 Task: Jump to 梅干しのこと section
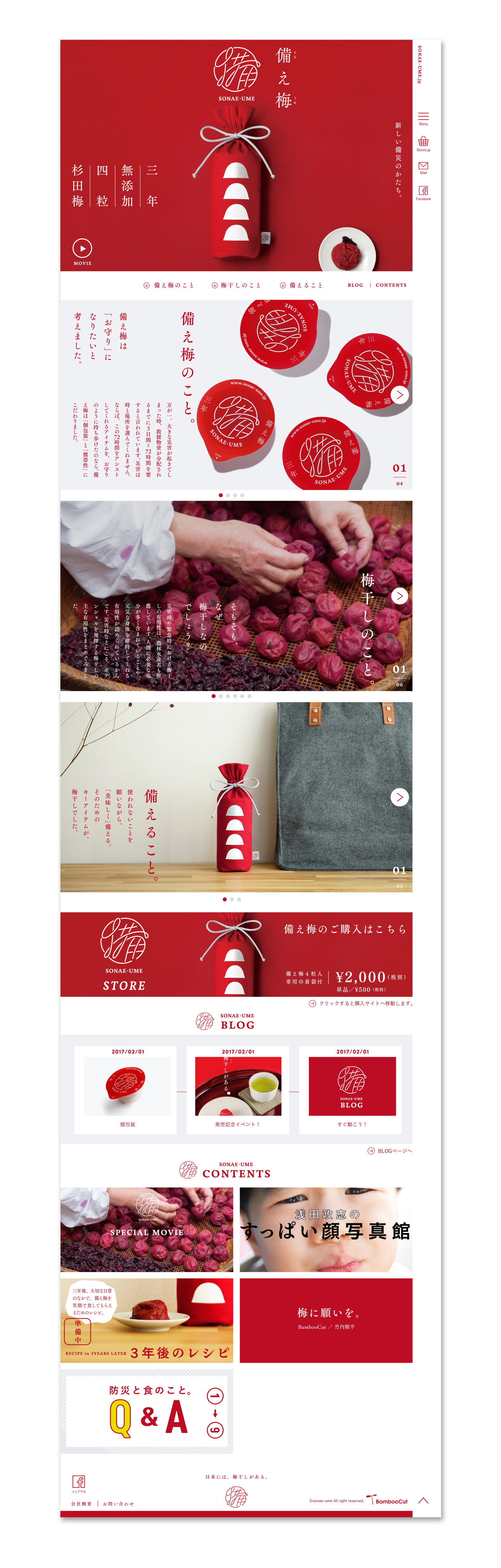(236, 285)
